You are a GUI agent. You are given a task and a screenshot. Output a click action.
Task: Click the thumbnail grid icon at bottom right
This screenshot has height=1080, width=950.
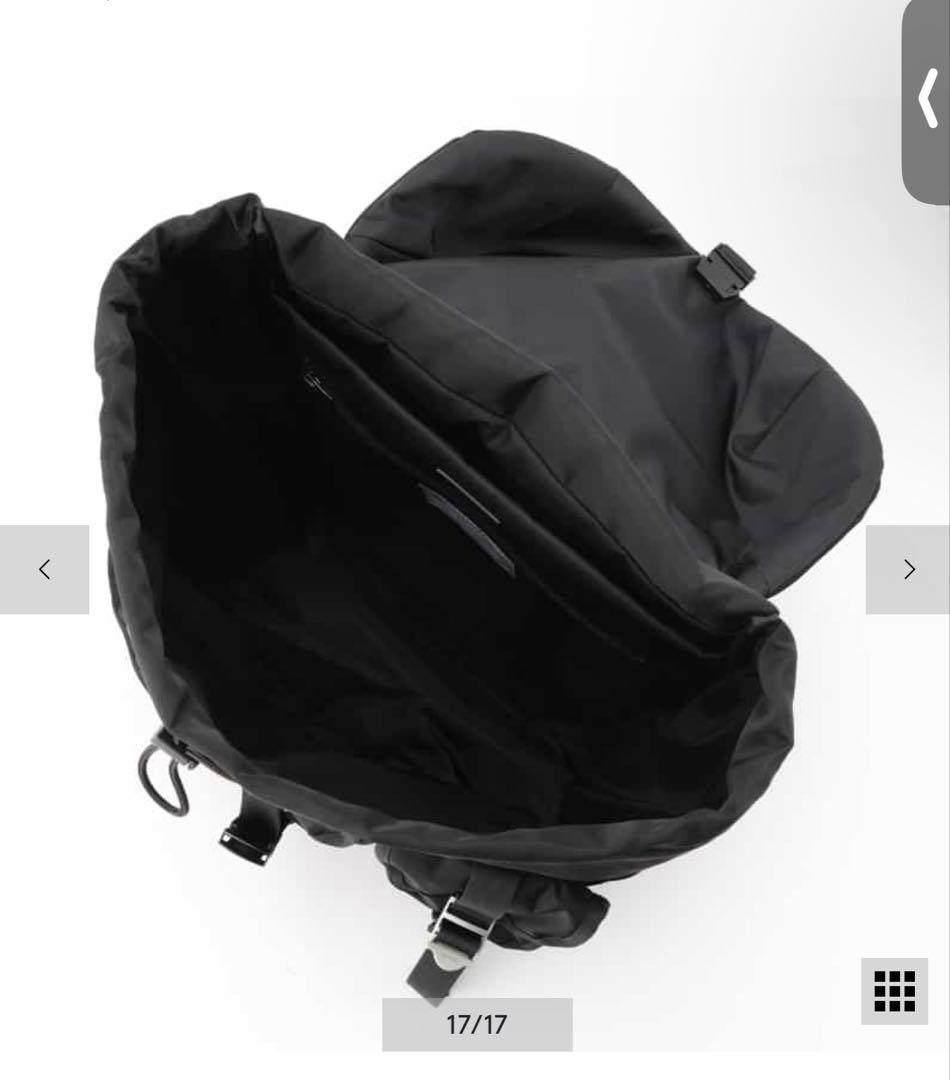coord(893,992)
